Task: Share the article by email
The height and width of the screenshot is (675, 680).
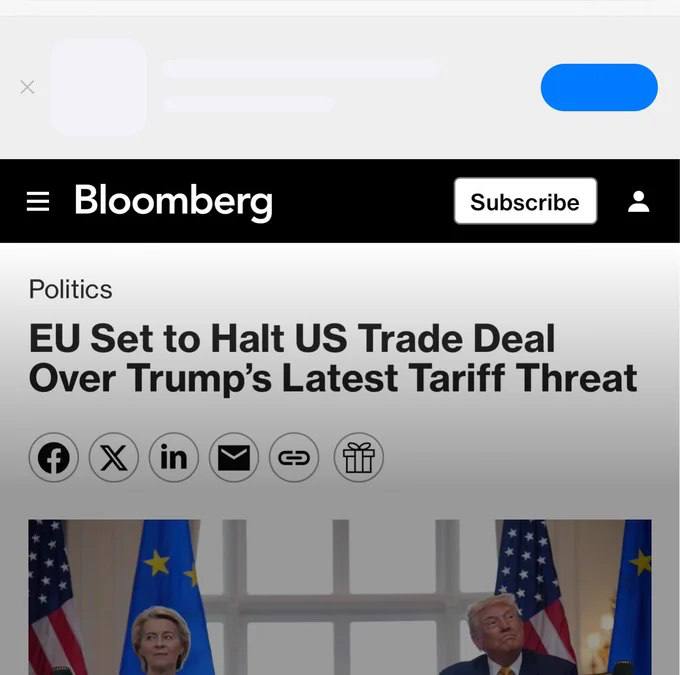Action: point(234,458)
